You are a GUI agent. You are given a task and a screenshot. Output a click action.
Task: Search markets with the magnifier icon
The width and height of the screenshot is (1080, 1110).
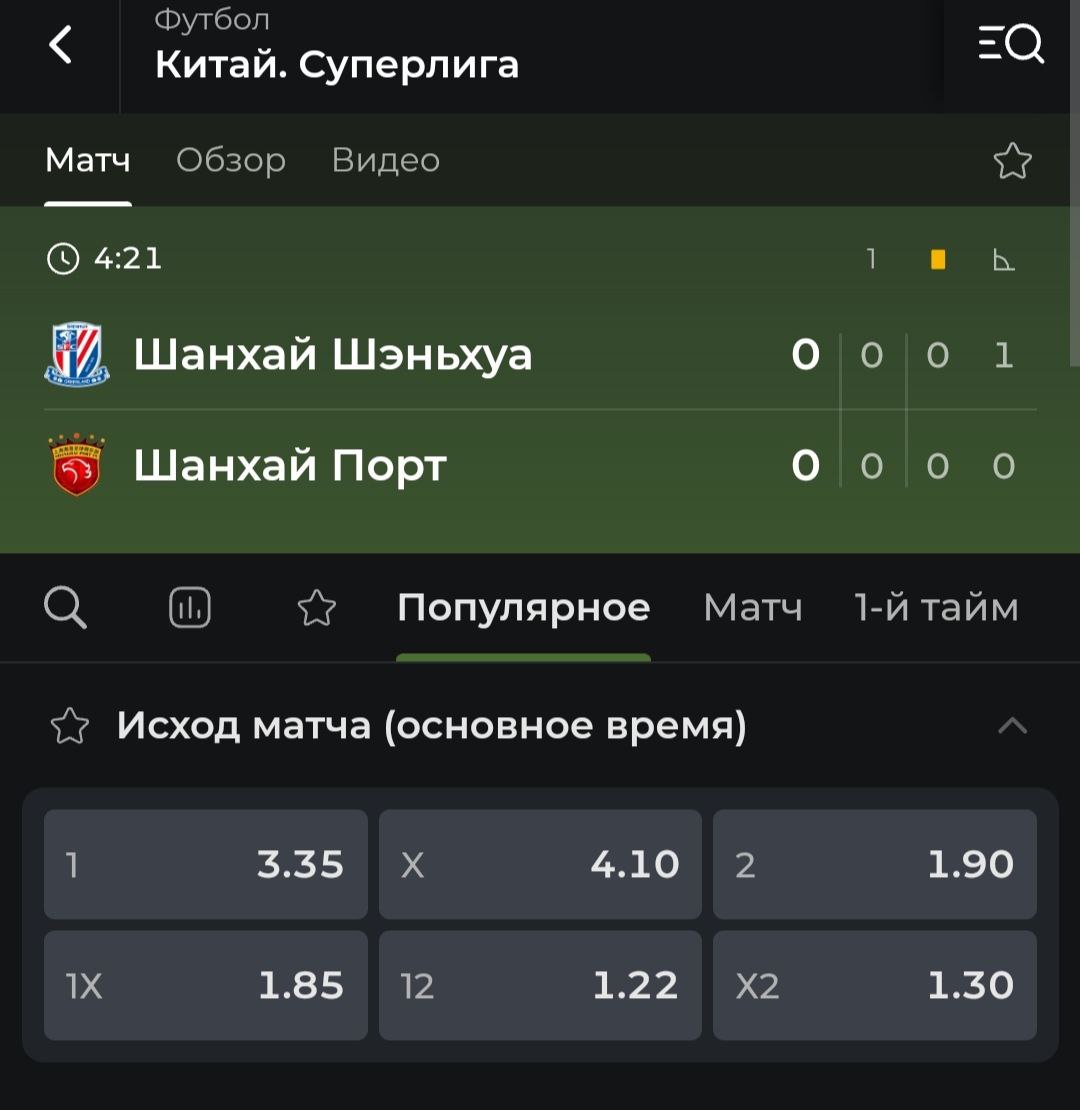pos(66,607)
